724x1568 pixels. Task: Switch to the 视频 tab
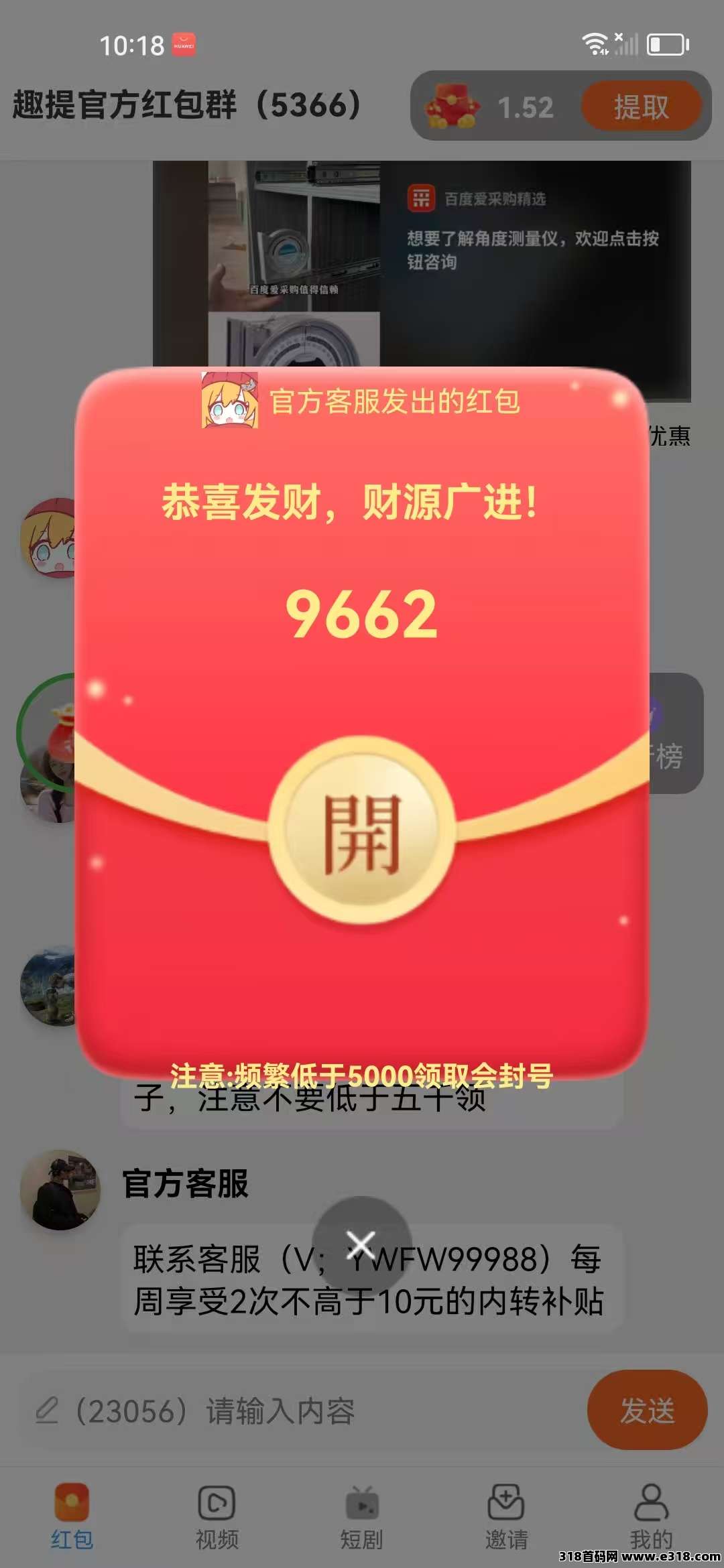(x=217, y=1516)
